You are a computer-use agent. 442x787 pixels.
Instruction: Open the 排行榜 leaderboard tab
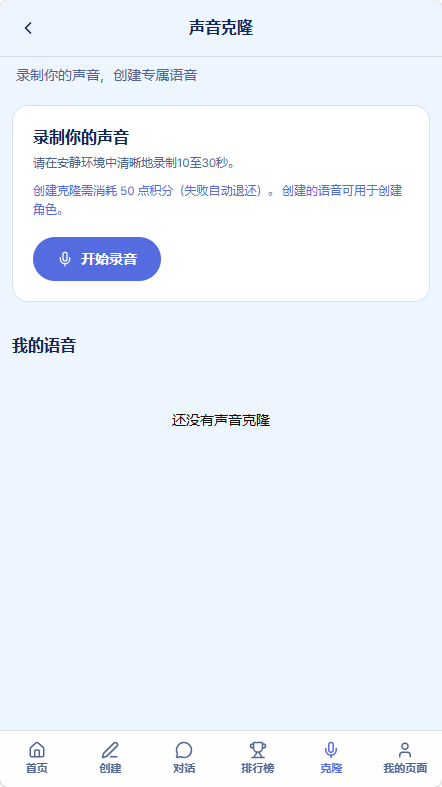click(257, 758)
